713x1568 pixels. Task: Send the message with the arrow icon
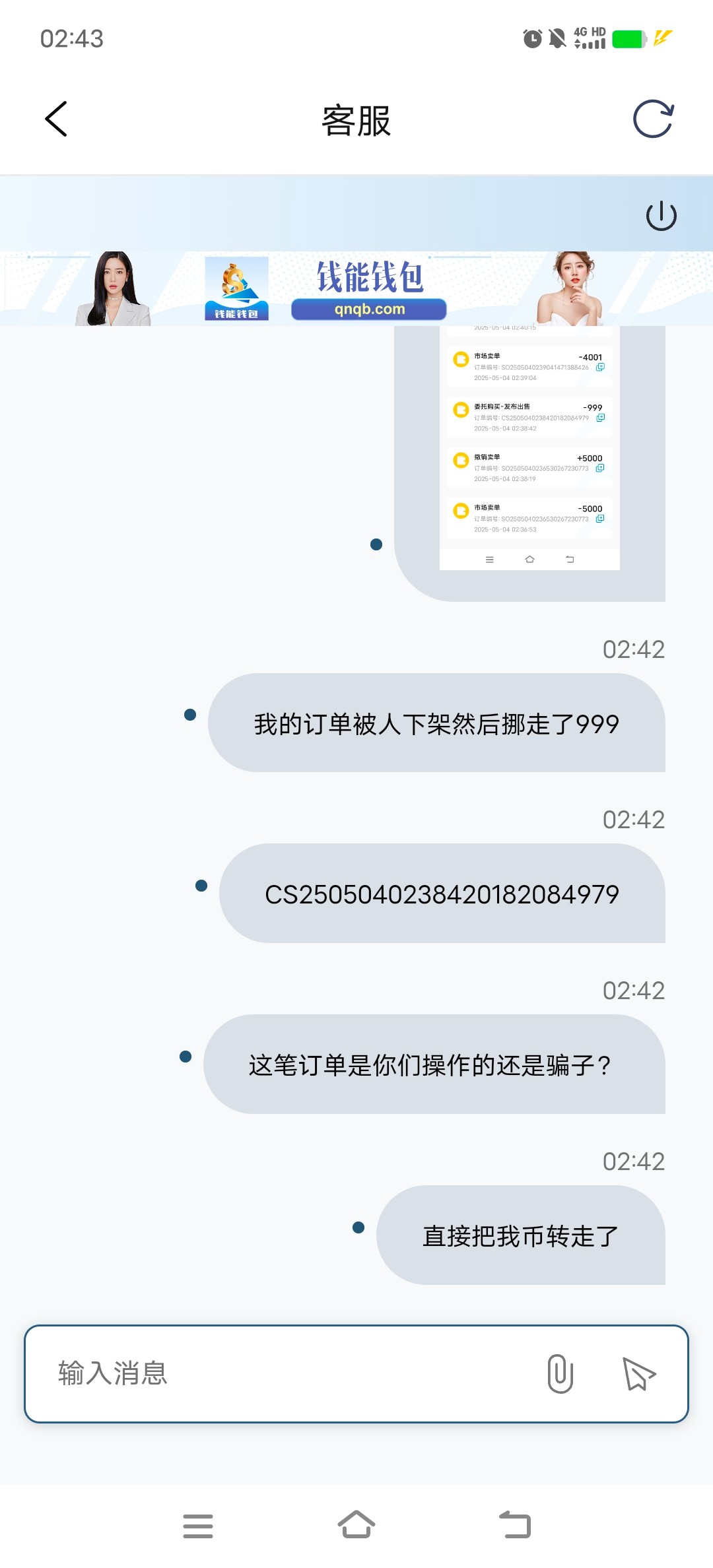[638, 1374]
